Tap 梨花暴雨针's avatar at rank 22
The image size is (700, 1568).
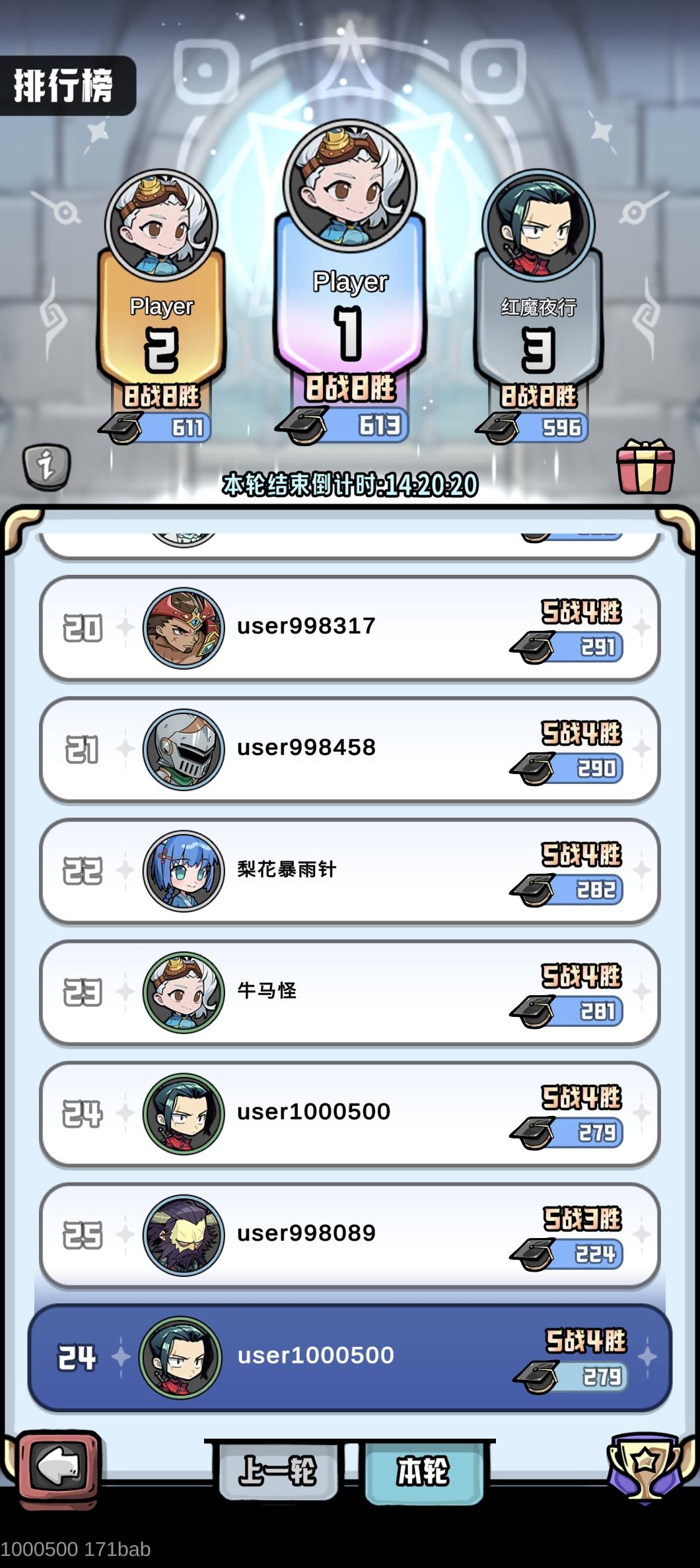coord(183,871)
